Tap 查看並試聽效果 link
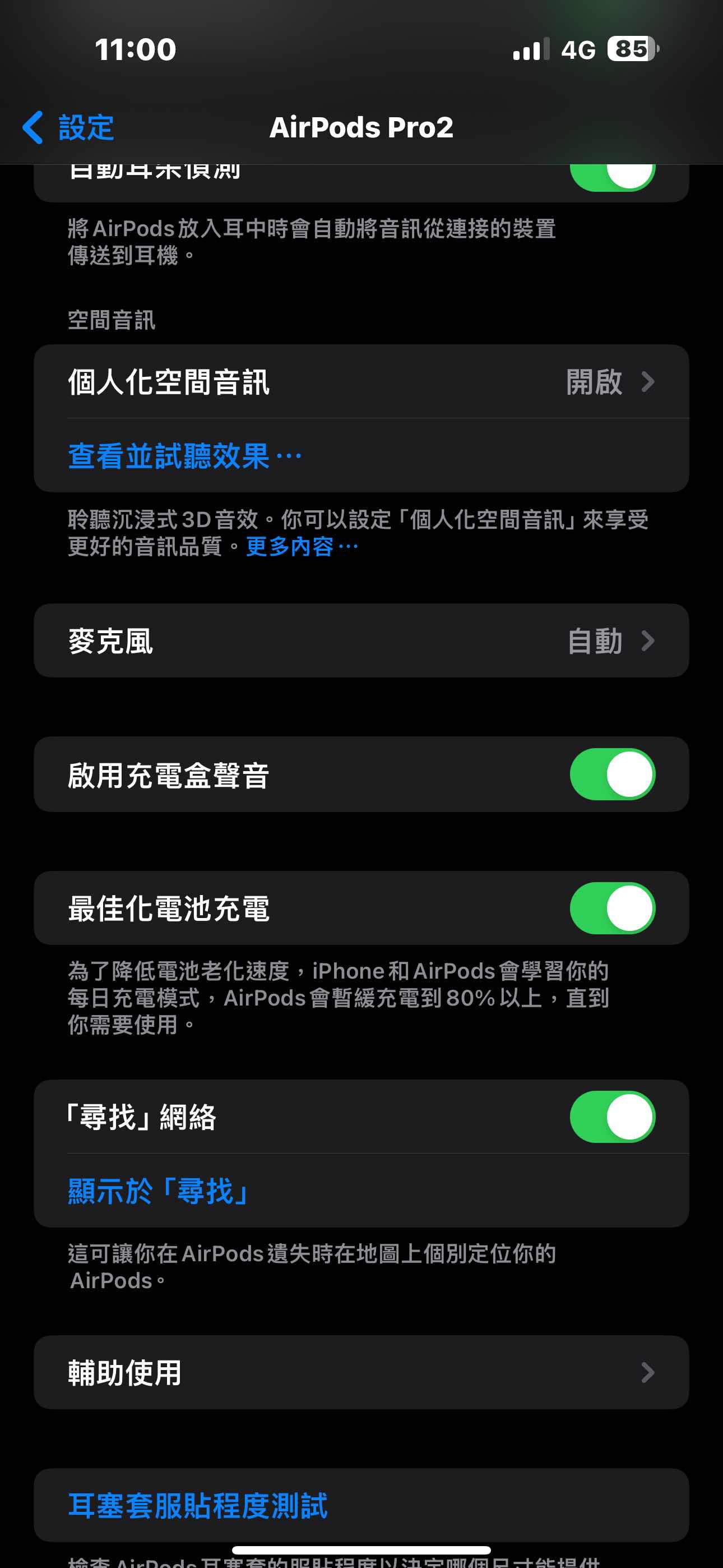The image size is (723, 1568). 184,456
